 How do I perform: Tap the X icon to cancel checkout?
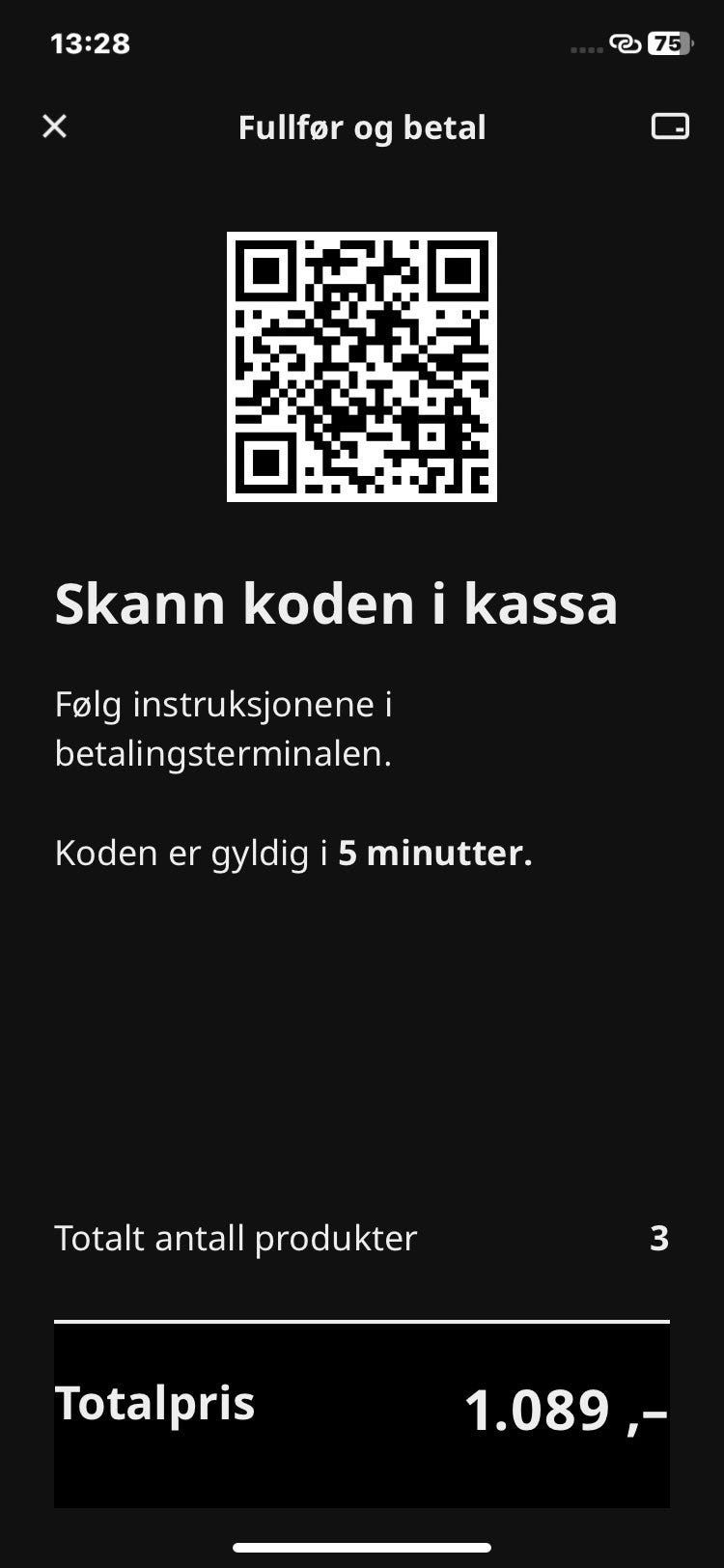(x=55, y=126)
